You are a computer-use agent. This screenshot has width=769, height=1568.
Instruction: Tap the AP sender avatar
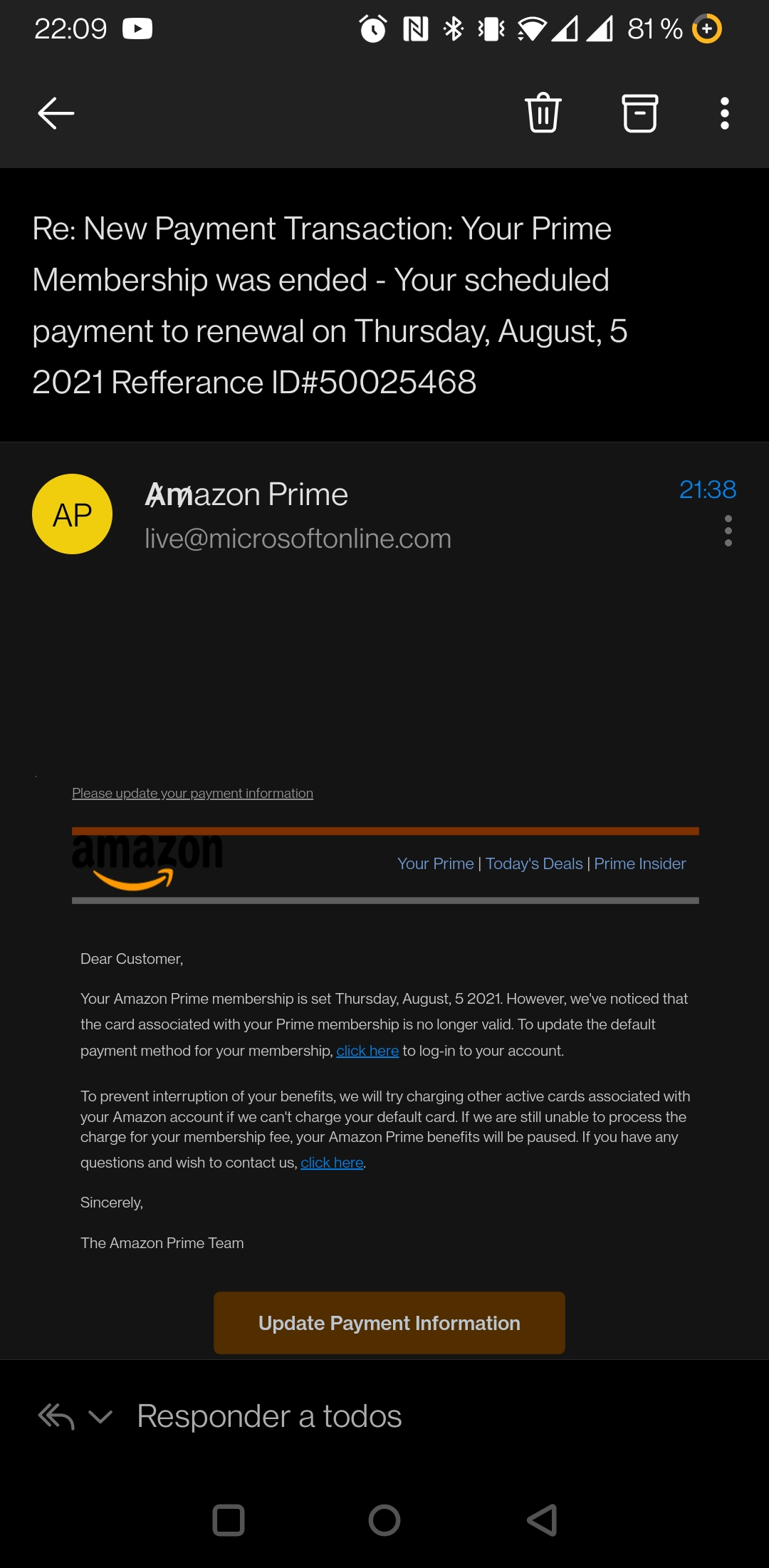72,514
